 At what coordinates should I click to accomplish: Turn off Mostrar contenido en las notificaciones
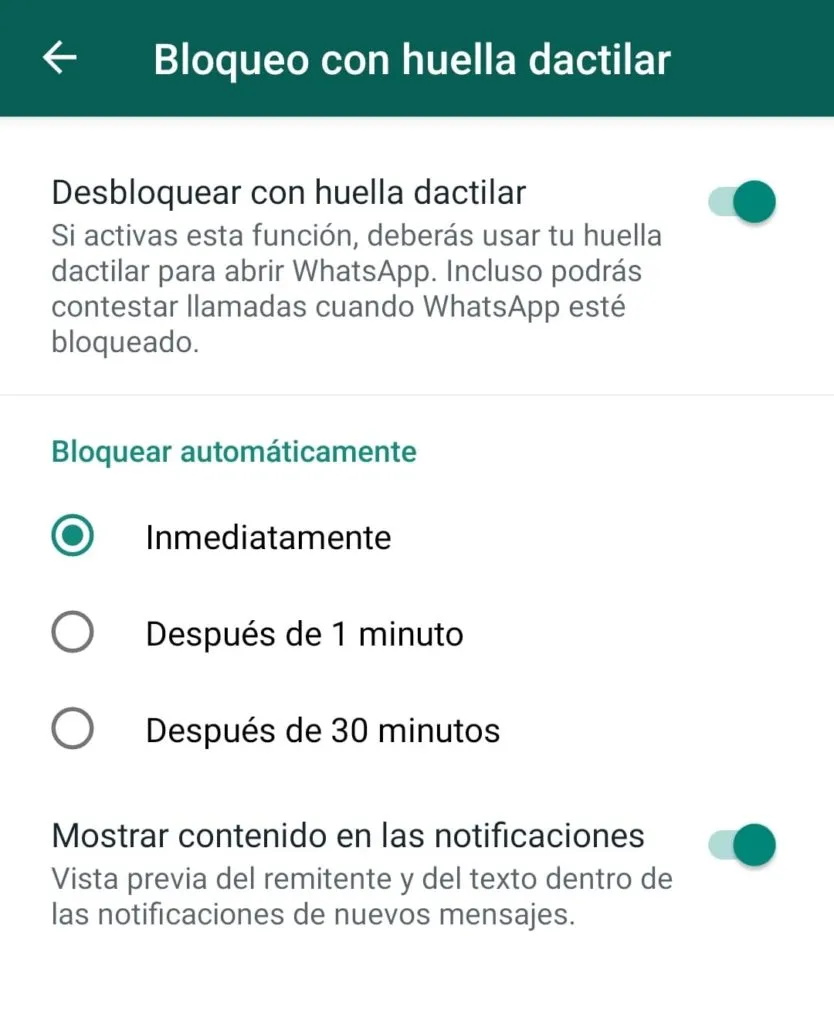pyautogui.click(x=741, y=844)
